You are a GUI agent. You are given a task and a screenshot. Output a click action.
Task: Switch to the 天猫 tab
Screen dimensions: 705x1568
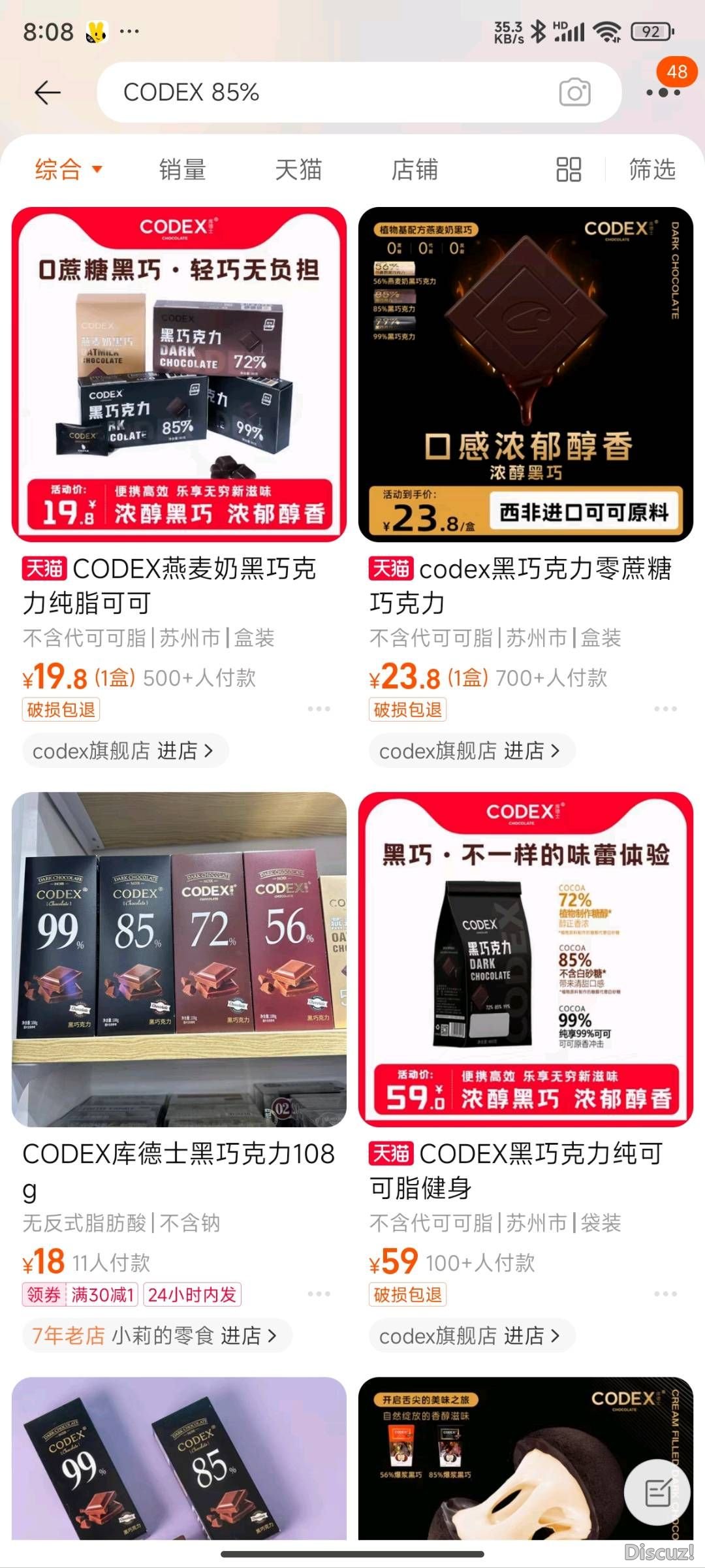tap(298, 170)
